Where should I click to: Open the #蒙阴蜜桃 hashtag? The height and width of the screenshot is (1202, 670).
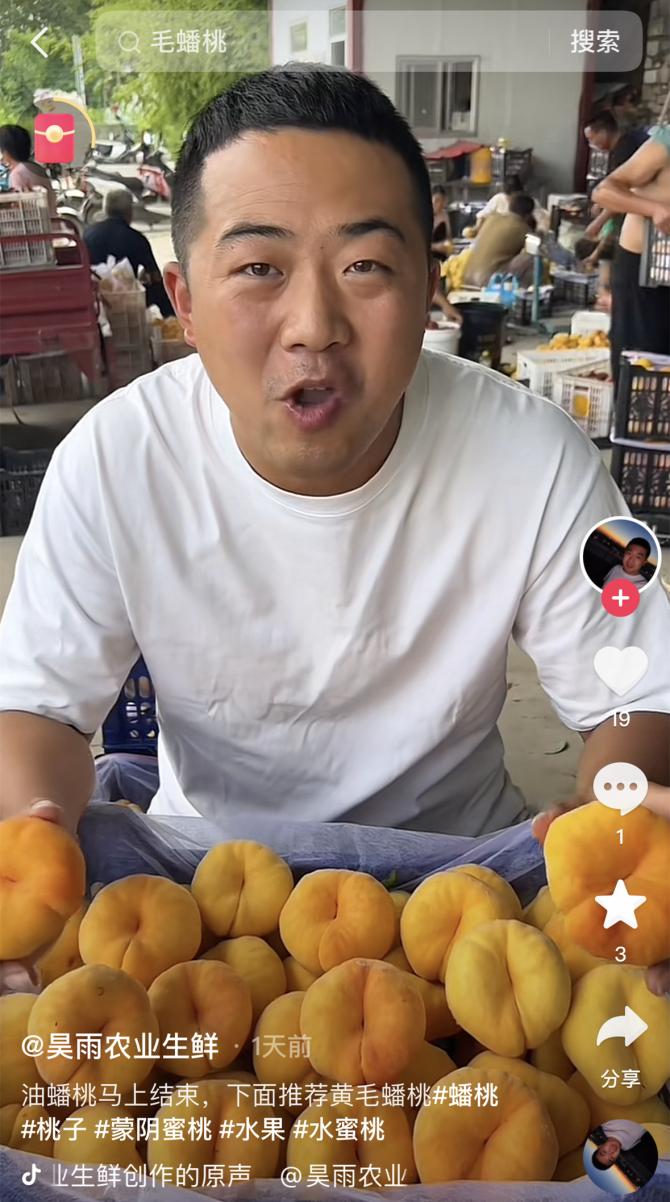pos(153,1129)
